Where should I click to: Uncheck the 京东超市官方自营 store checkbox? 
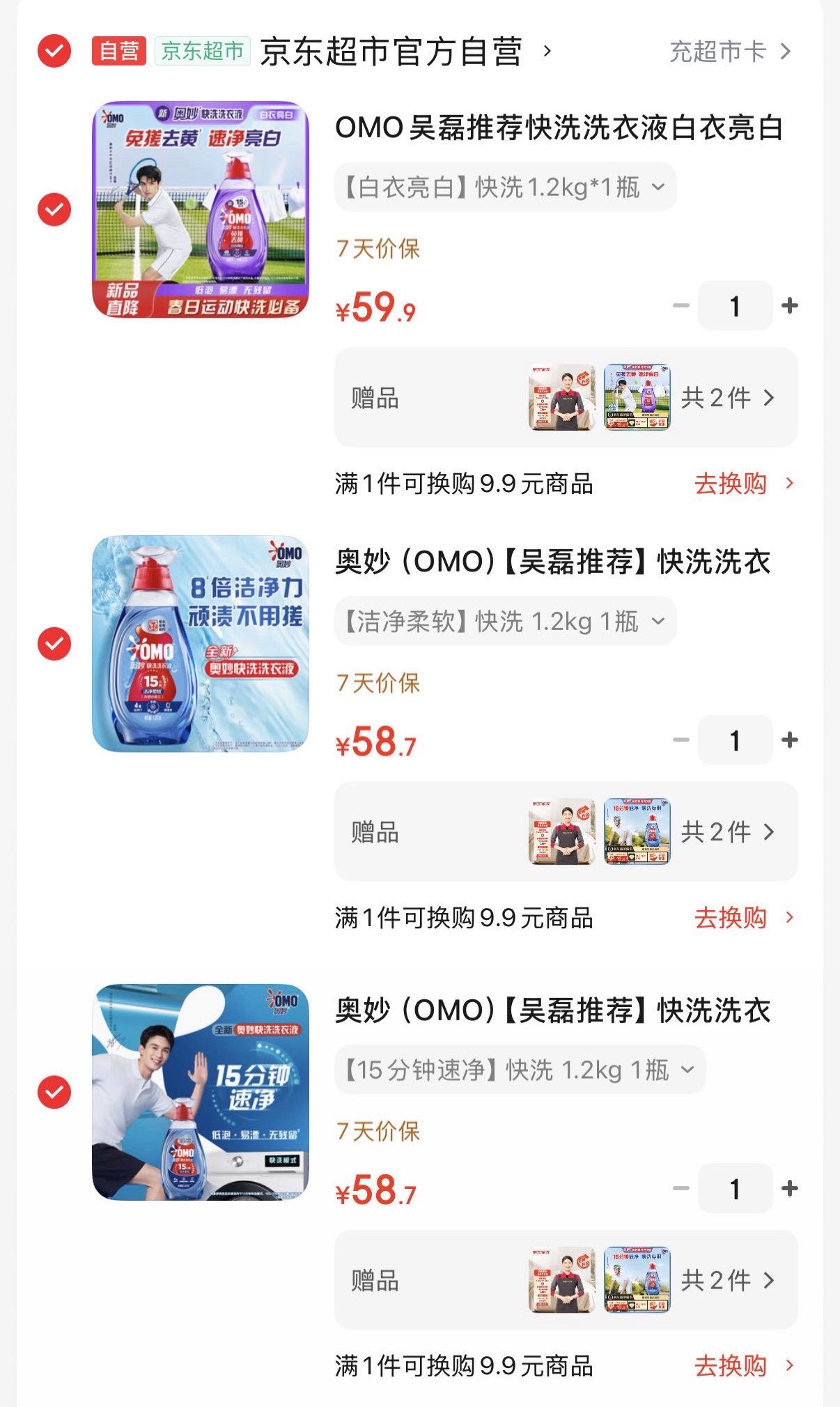pos(54,51)
